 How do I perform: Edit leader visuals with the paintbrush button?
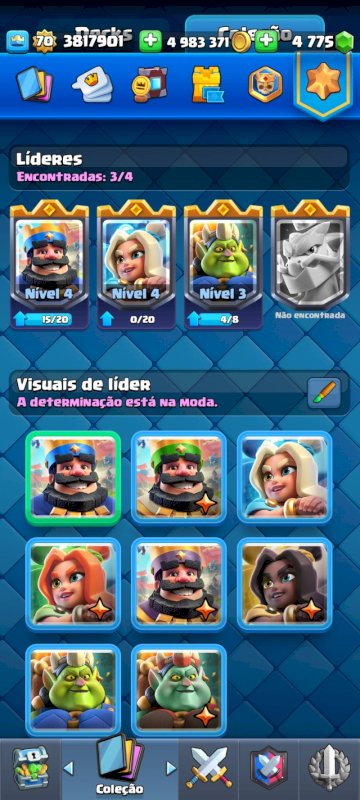click(324, 393)
